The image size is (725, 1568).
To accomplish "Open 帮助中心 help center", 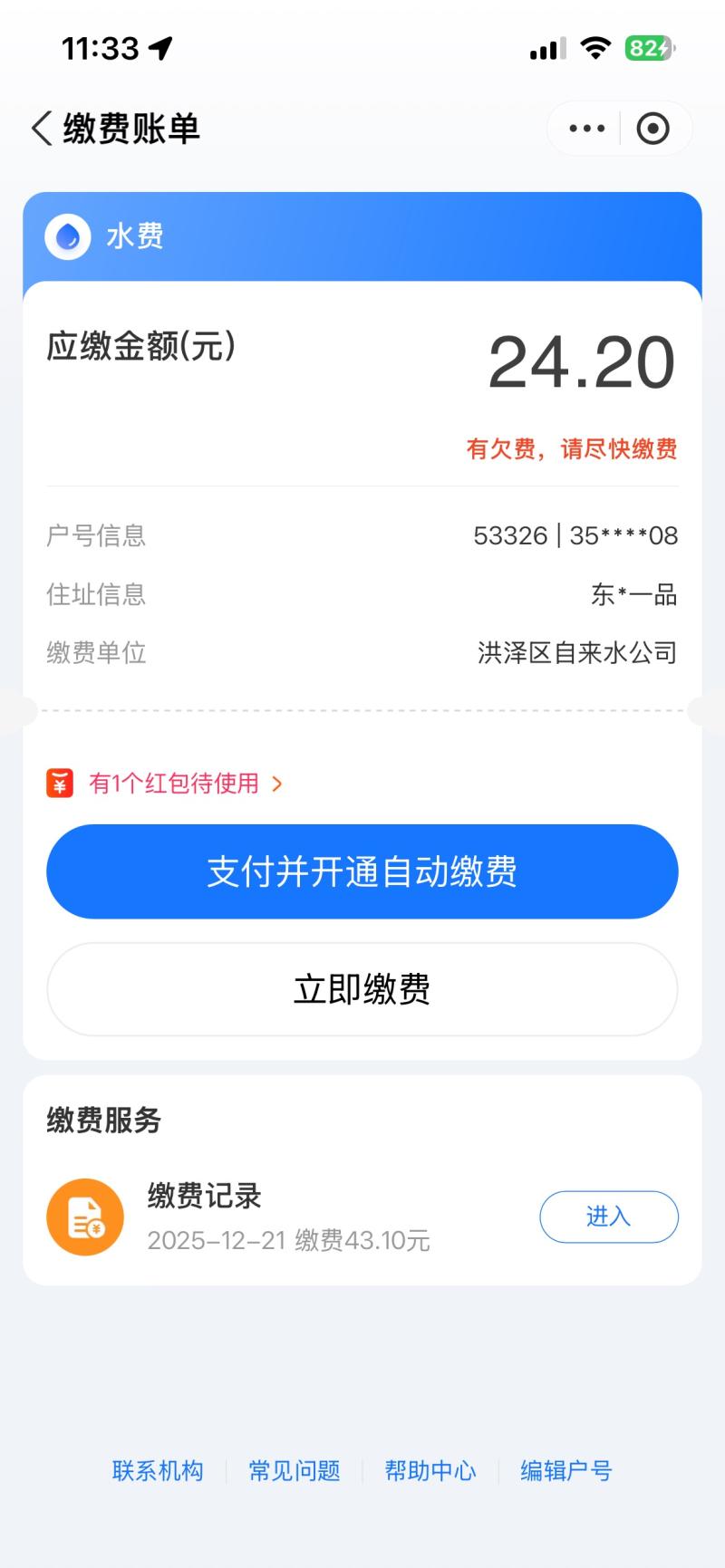I will coord(430,1470).
